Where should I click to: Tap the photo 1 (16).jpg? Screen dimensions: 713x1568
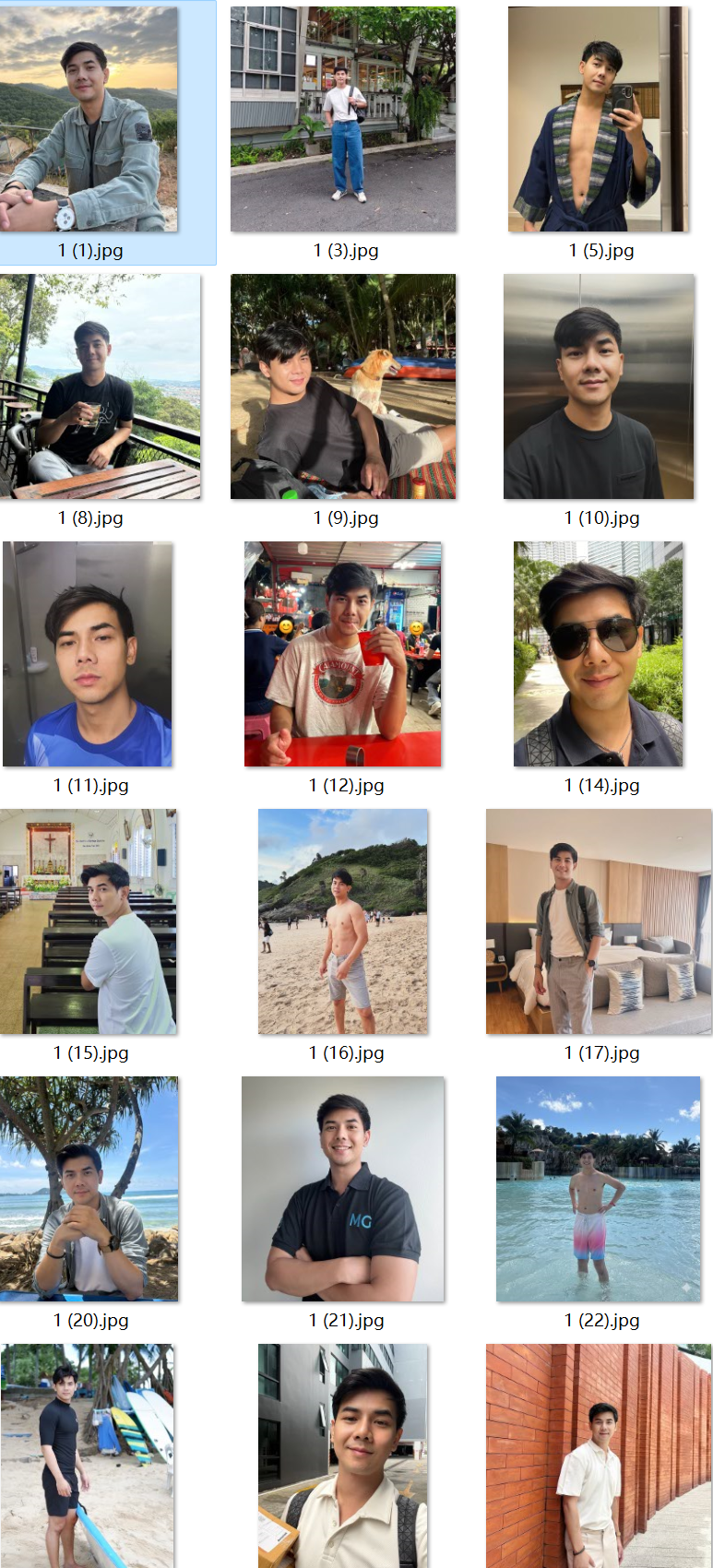[x=343, y=922]
